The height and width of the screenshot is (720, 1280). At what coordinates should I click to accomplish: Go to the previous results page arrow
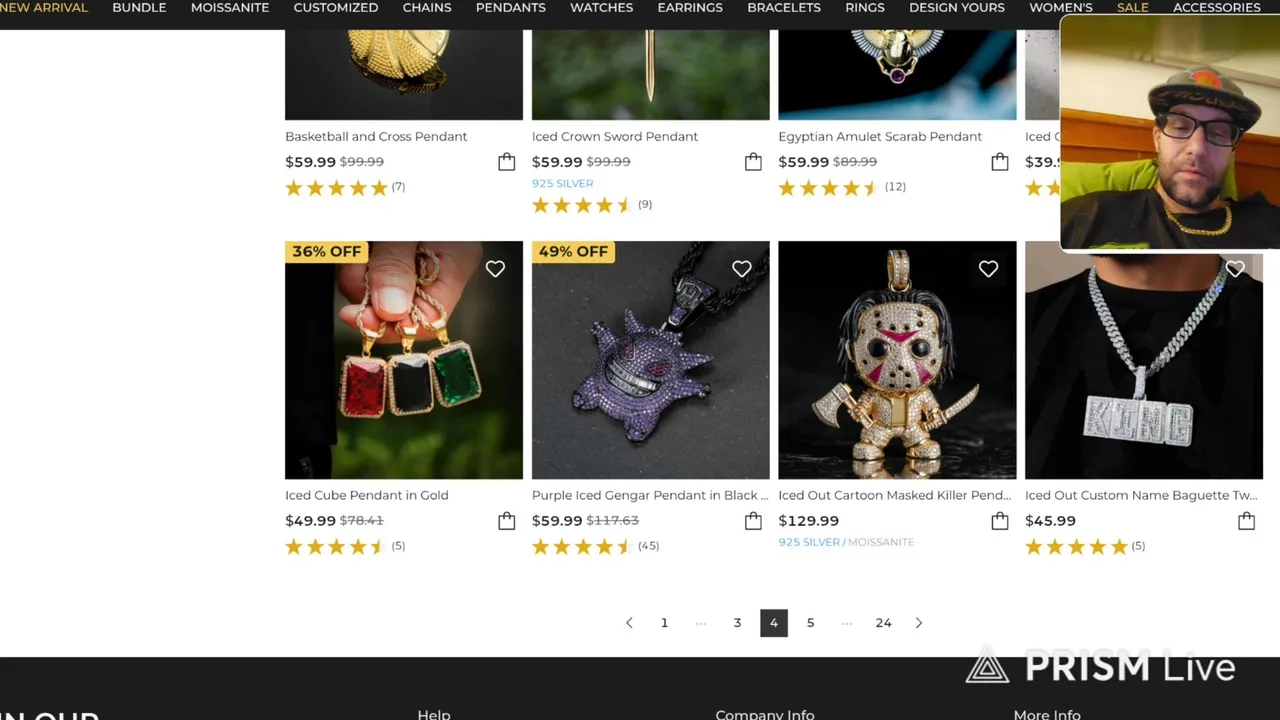tap(629, 623)
